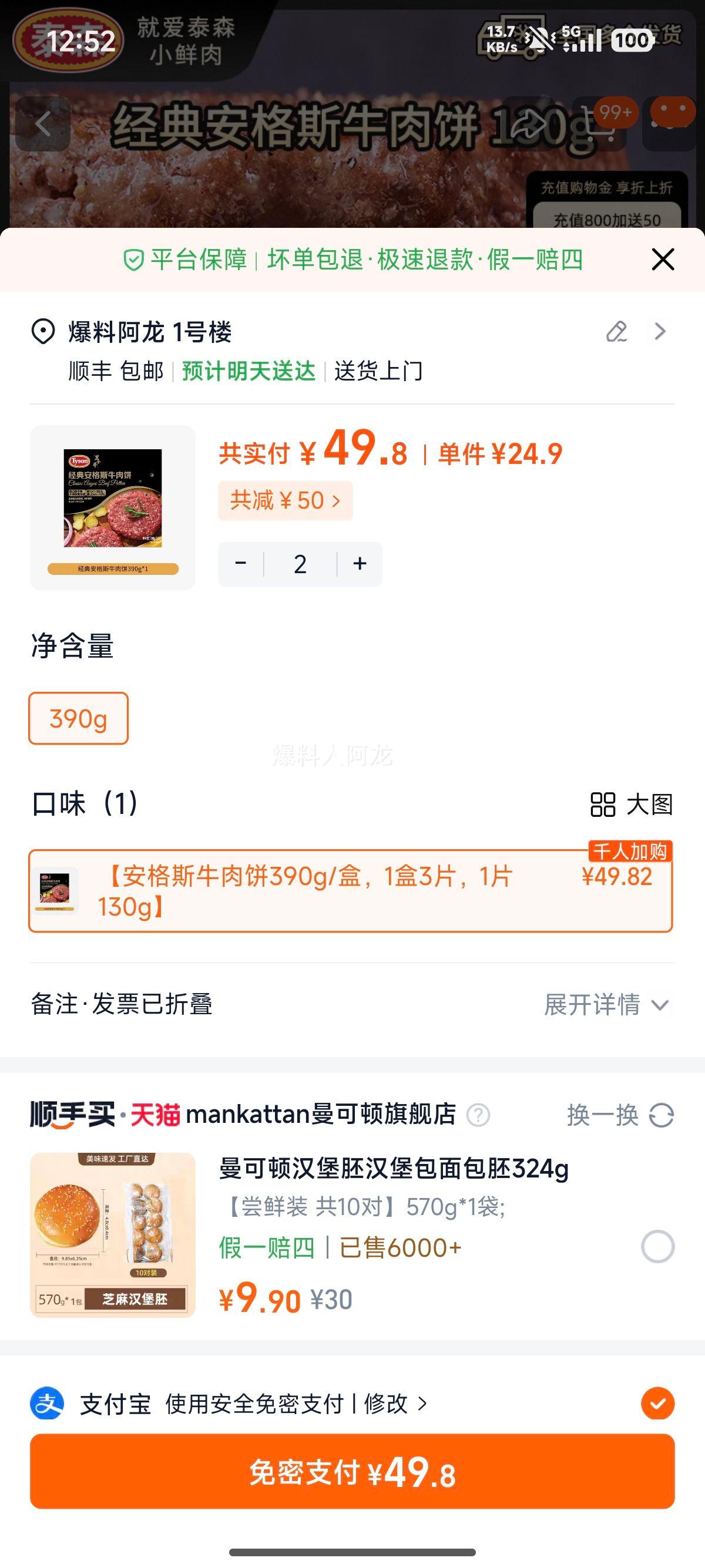
Task: Increase quantity with the plus stepper
Action: (x=360, y=563)
